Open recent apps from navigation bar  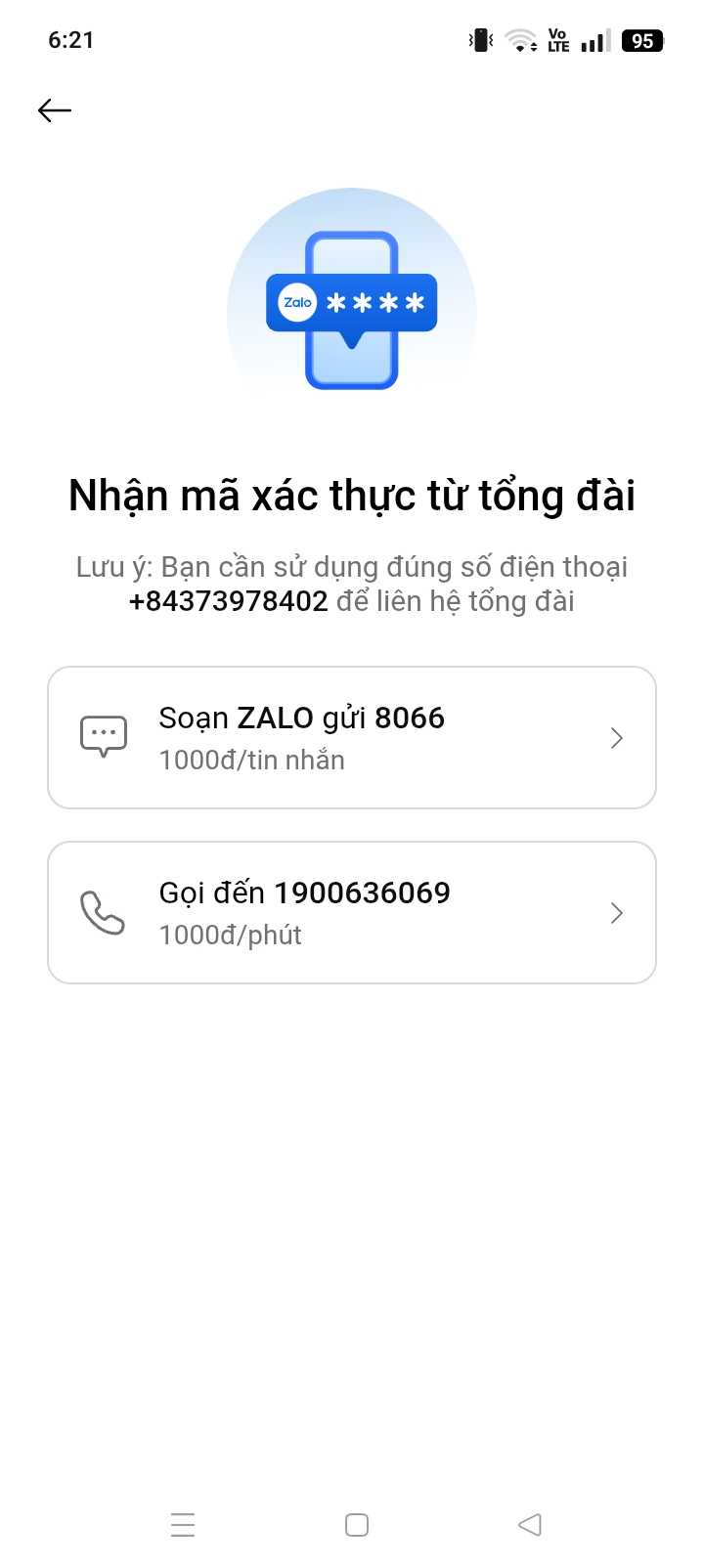coord(183,1524)
